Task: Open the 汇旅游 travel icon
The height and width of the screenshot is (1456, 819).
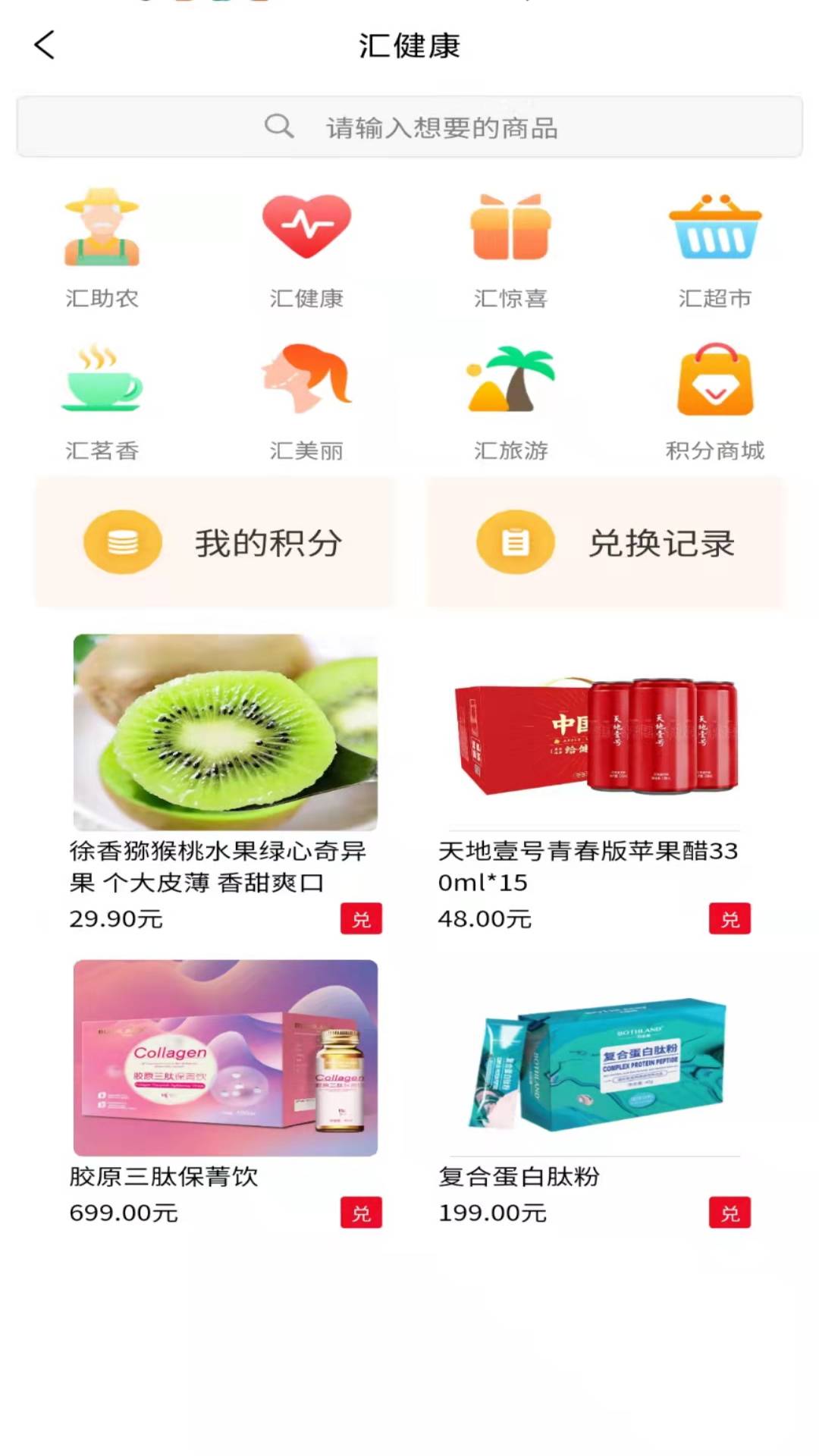Action: coord(510,381)
